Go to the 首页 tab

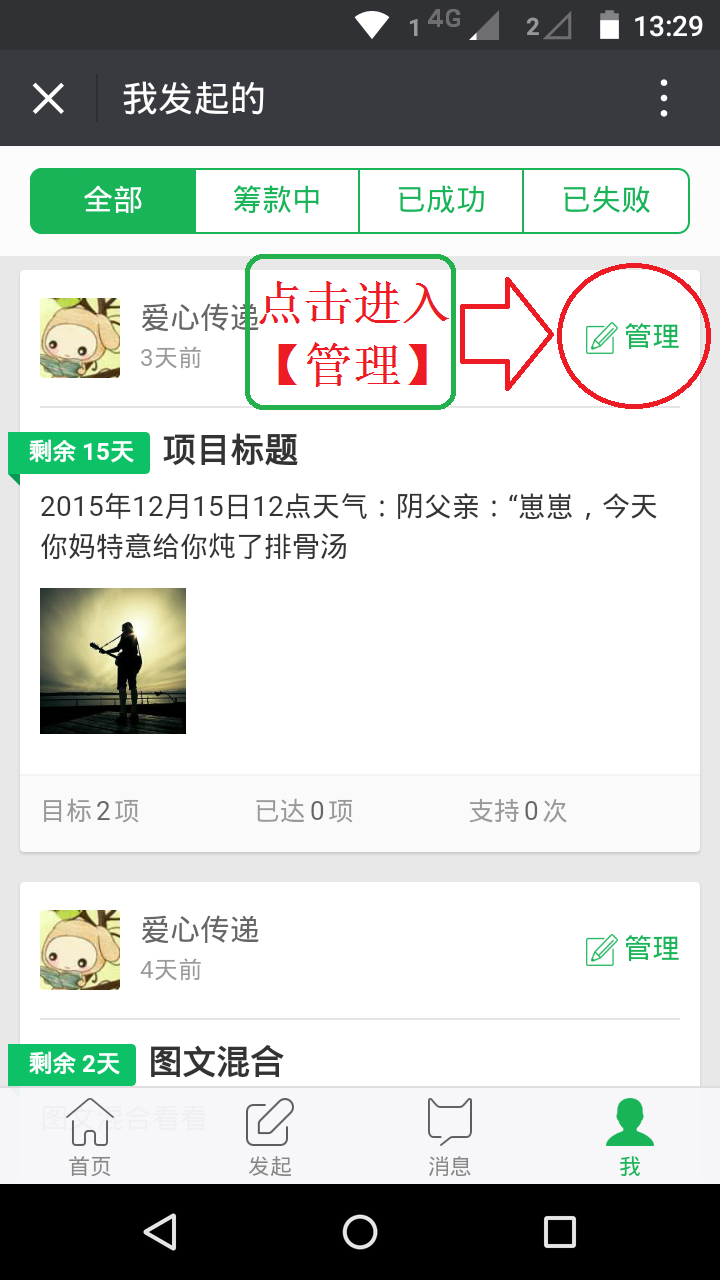coord(90,1137)
